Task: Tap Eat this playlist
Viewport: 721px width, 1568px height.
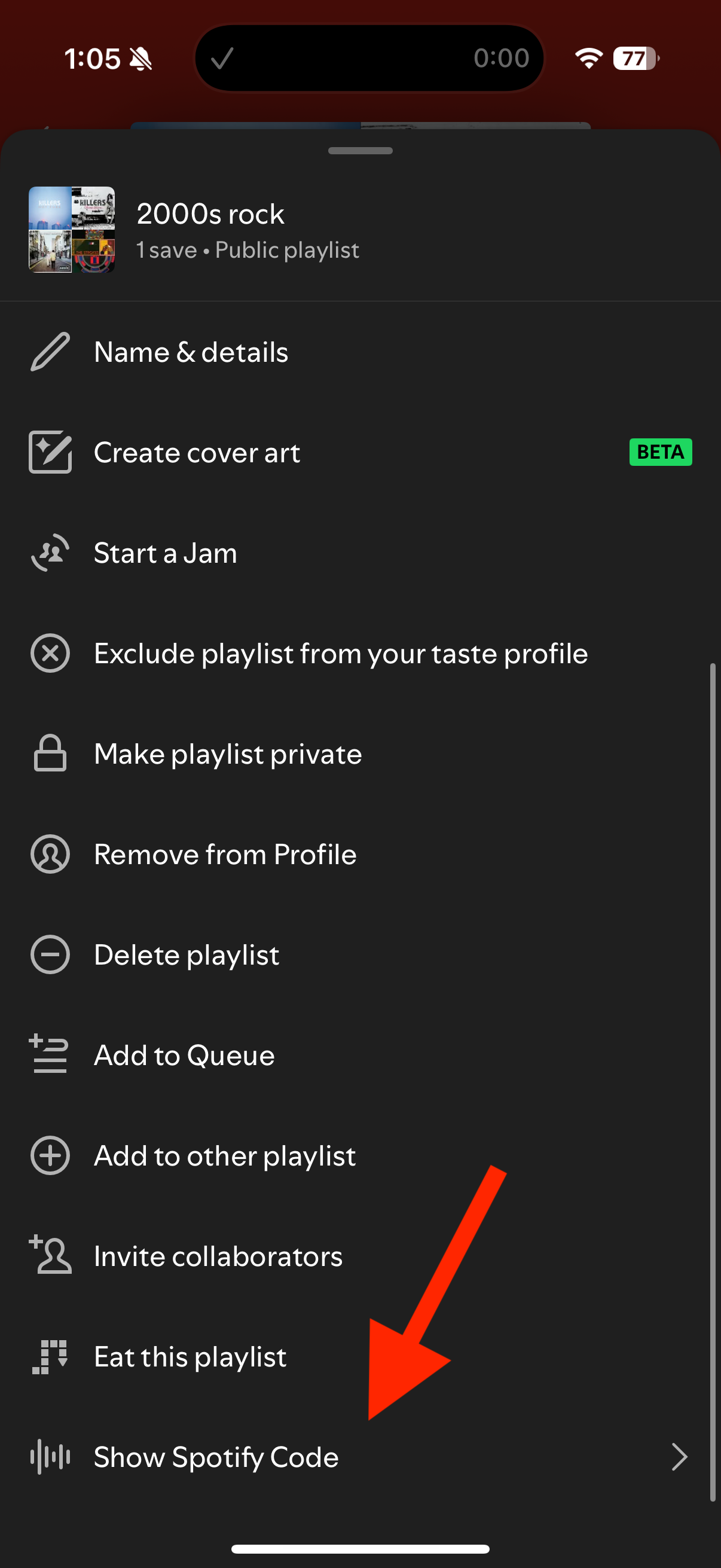Action: (190, 1356)
